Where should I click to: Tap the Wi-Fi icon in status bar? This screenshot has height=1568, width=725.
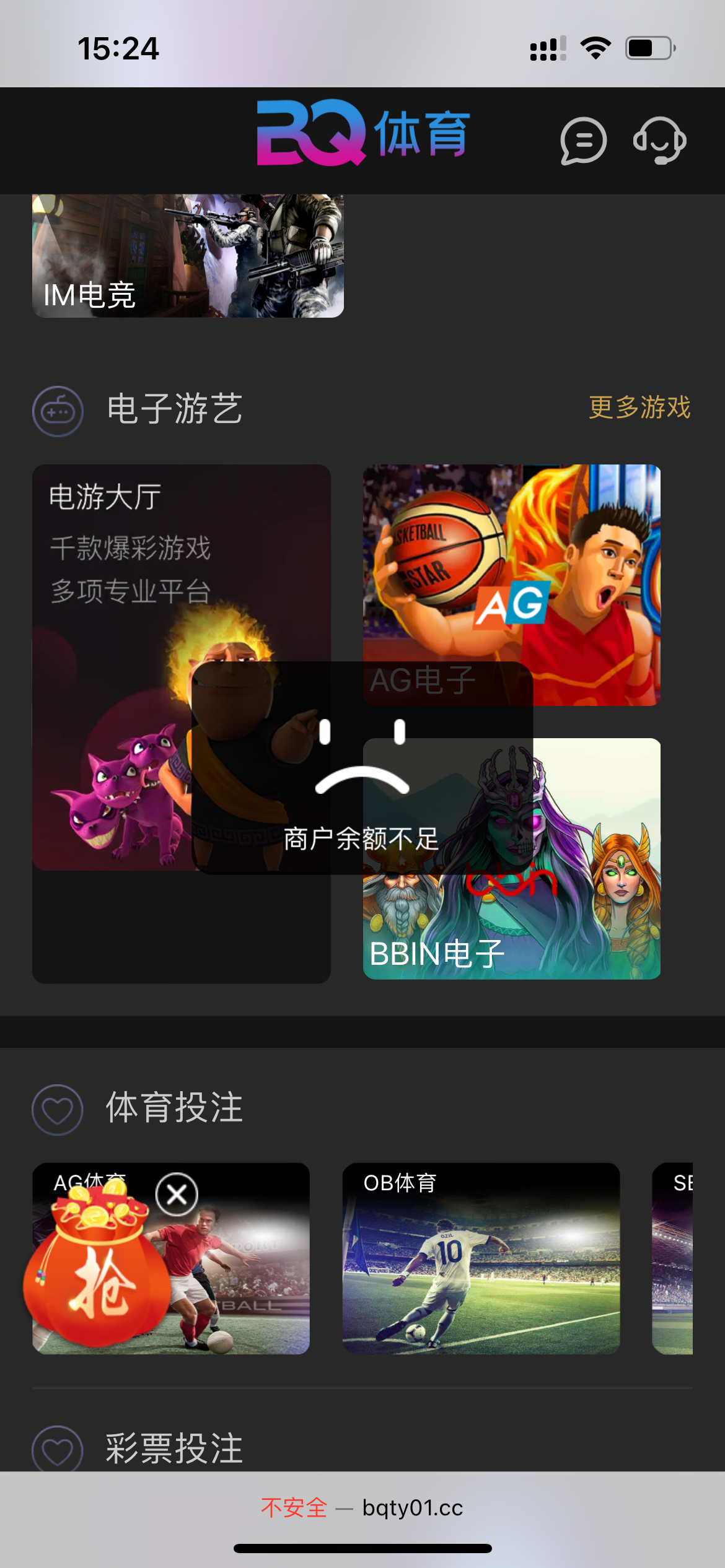click(595, 48)
